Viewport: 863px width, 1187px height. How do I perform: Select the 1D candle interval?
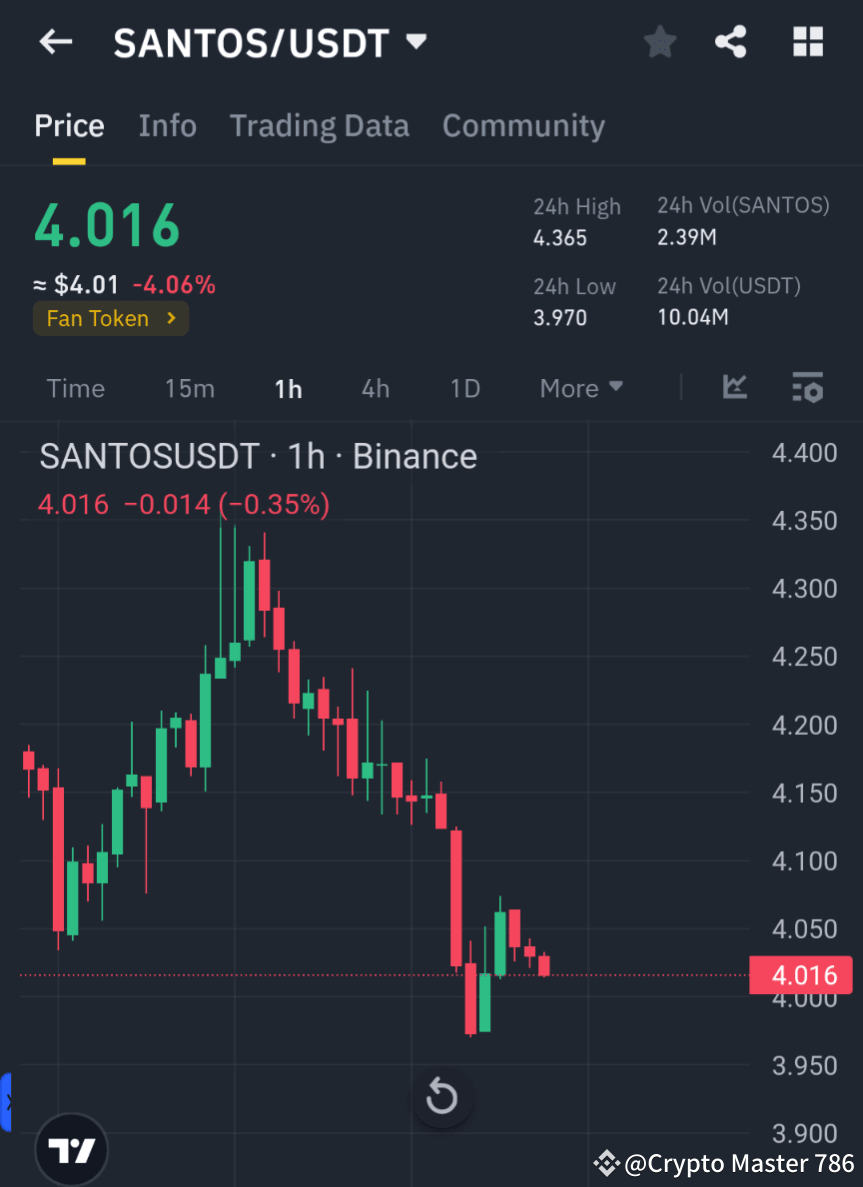(x=464, y=388)
